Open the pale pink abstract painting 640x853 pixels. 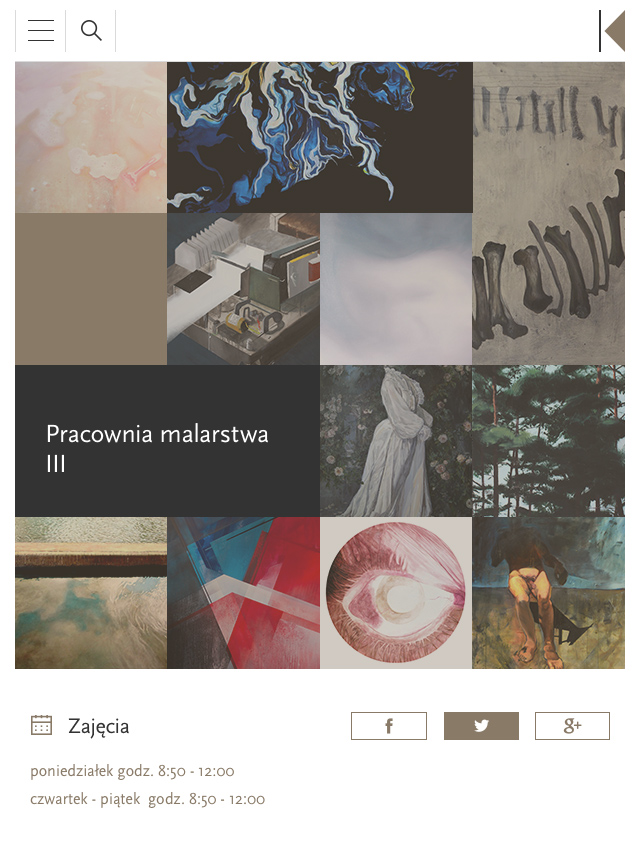[91, 137]
